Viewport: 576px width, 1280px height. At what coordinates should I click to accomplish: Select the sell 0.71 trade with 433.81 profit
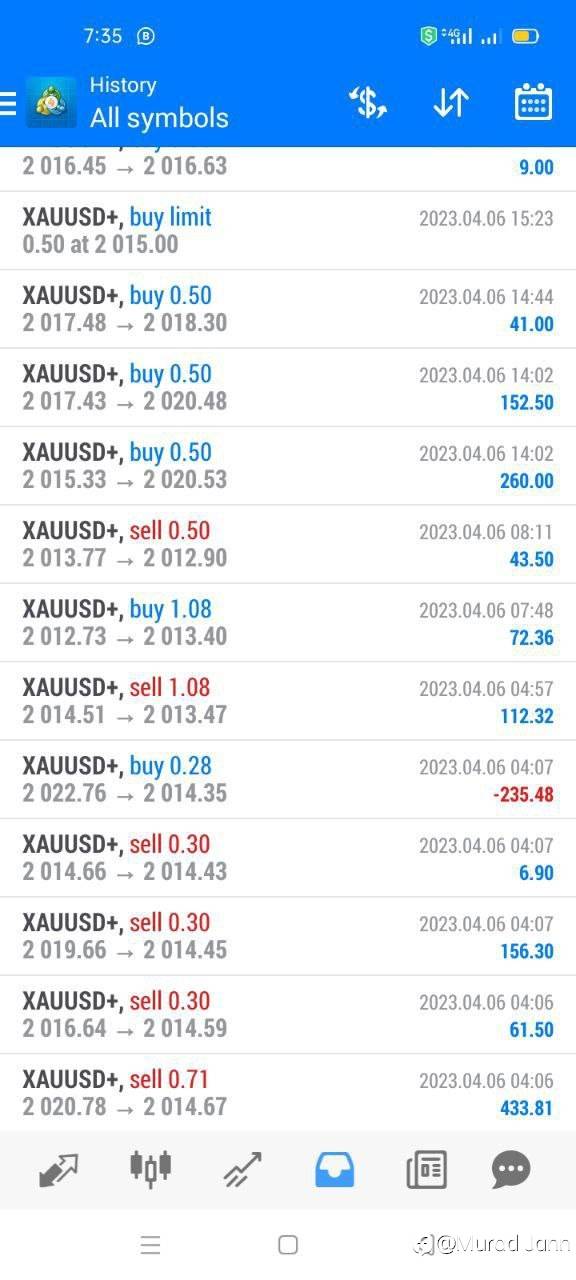pos(288,1092)
